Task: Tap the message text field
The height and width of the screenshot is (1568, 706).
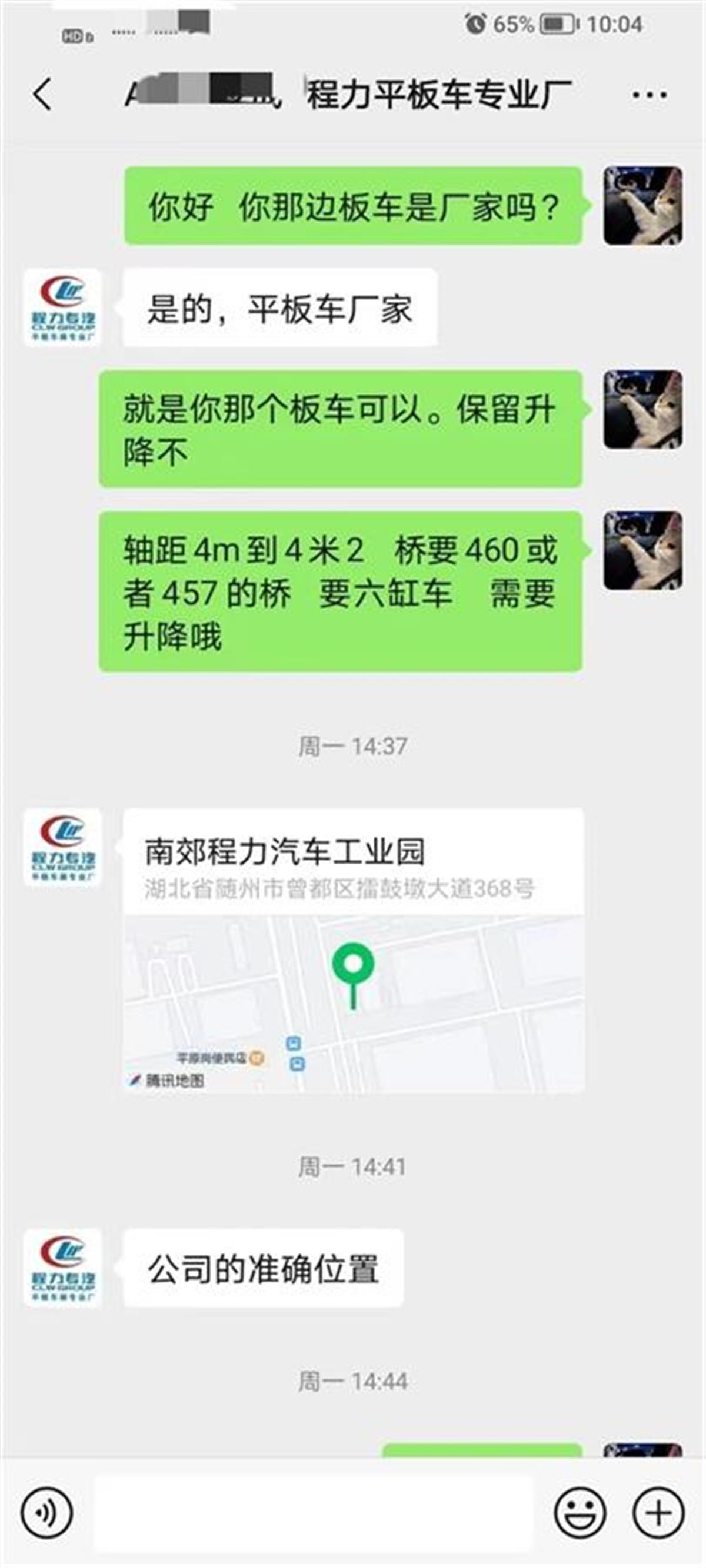Action: point(313,1513)
